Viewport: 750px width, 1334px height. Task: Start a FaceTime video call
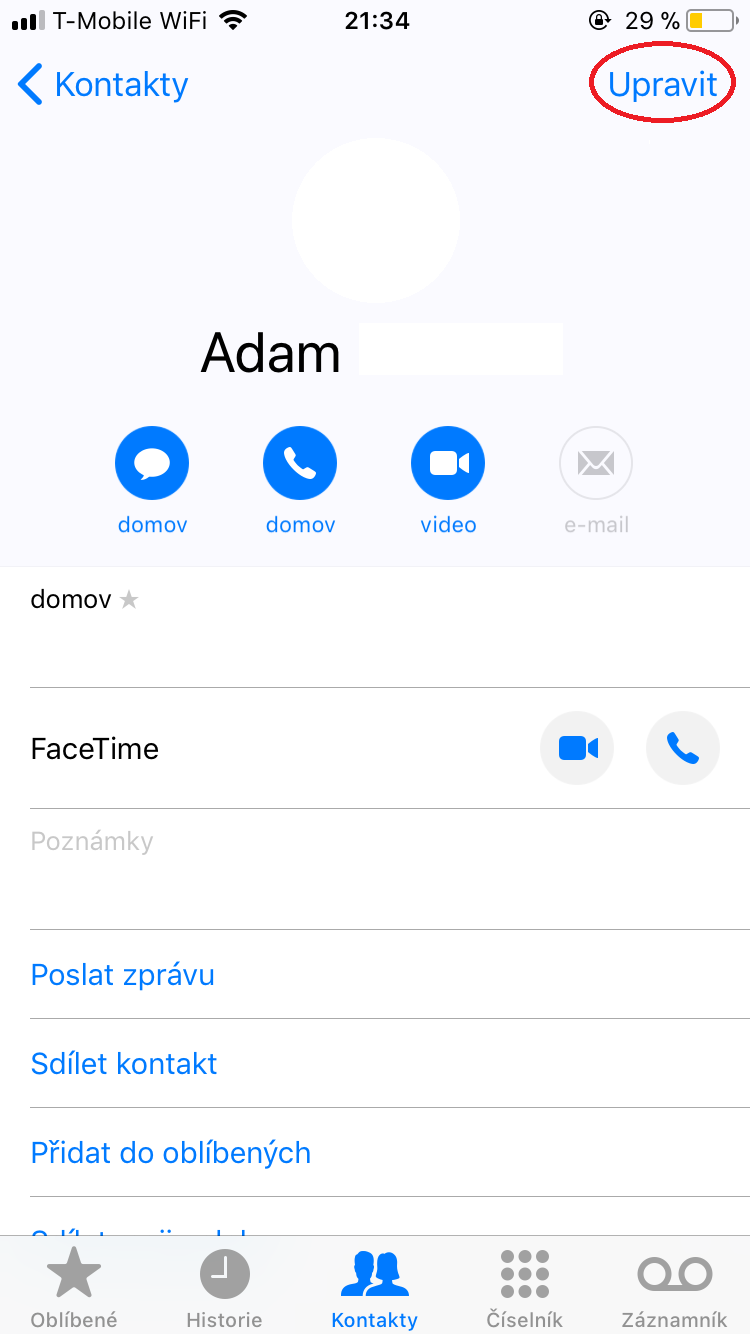click(577, 748)
